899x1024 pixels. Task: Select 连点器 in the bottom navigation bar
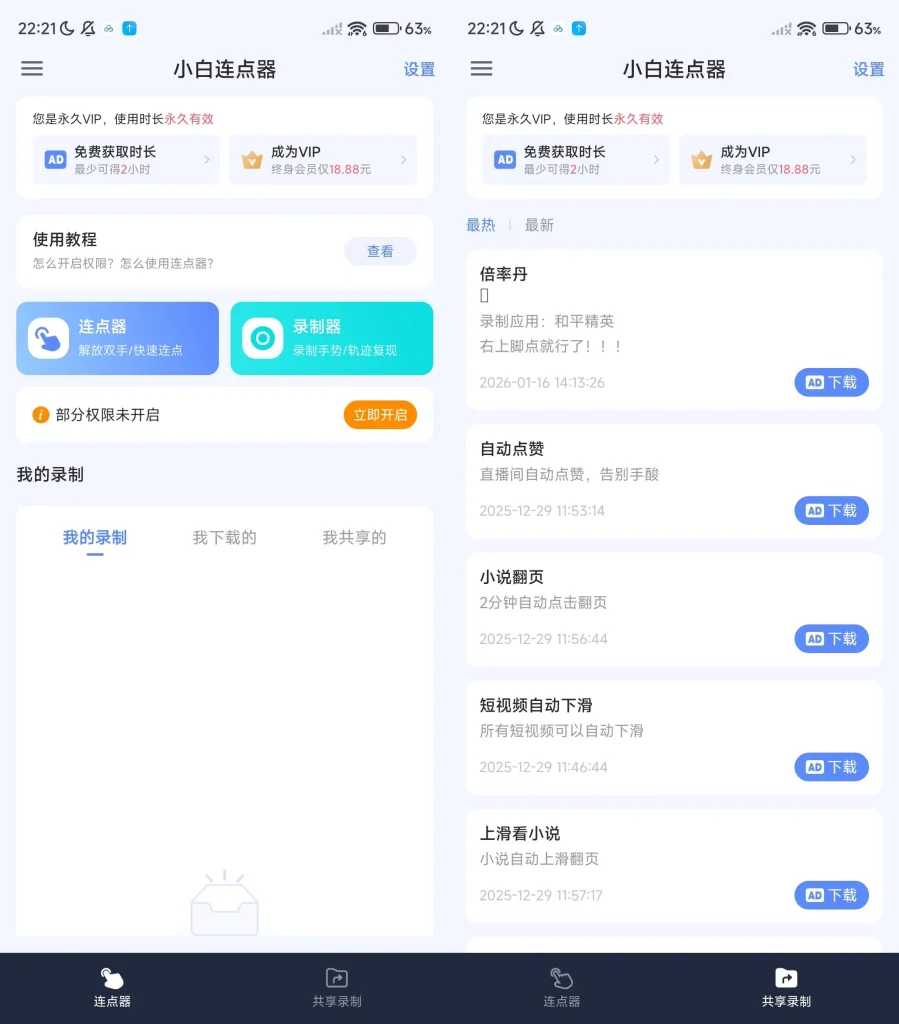pos(111,987)
